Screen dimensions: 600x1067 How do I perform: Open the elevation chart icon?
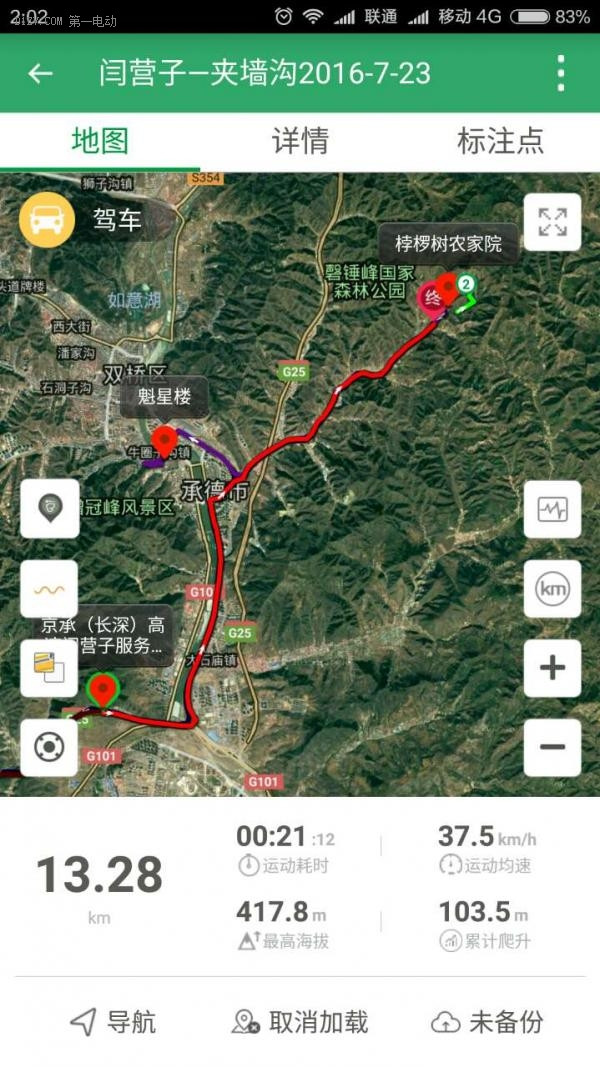552,509
